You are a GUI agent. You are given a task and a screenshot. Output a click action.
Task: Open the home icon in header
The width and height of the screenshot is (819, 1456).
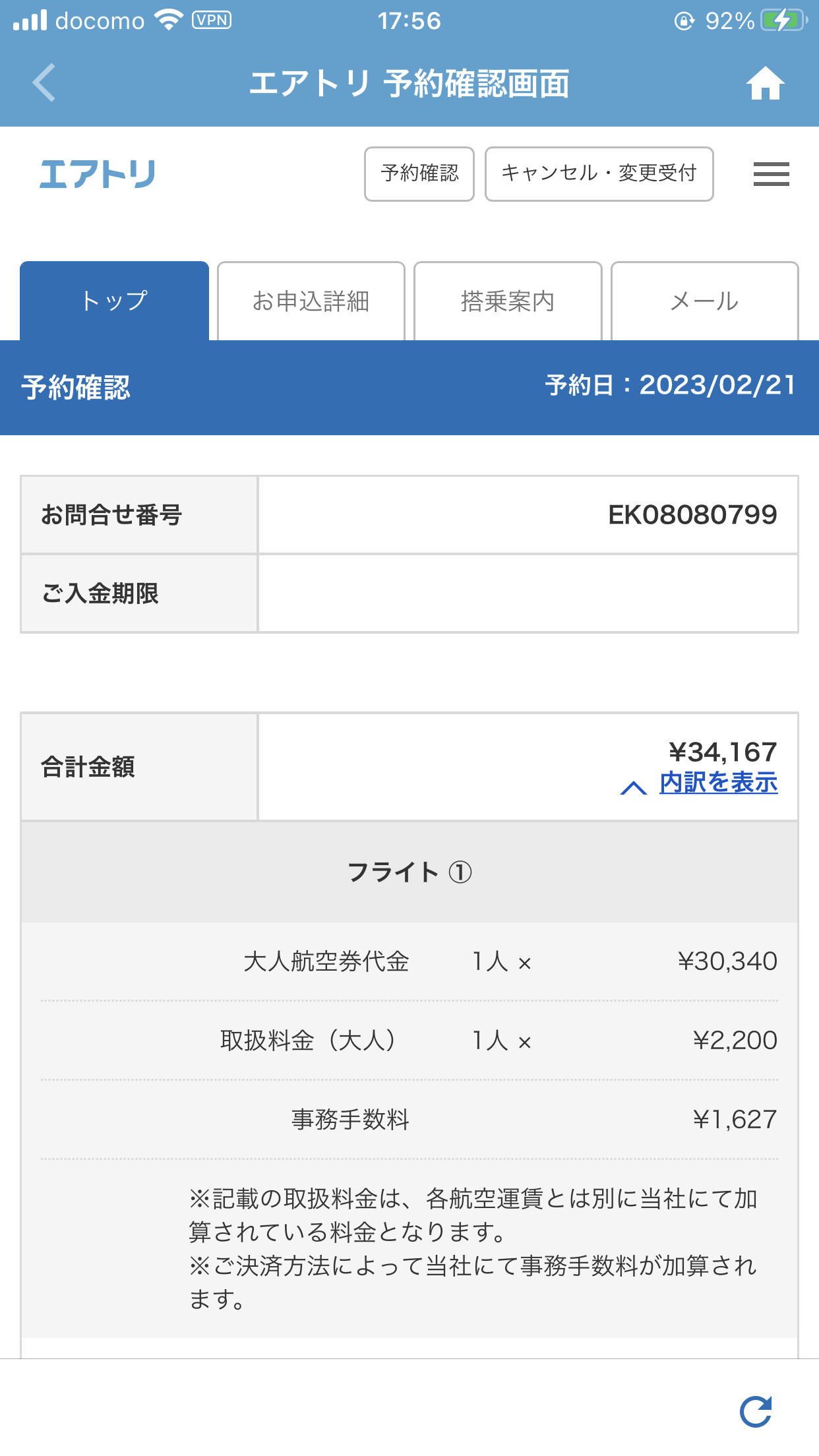(x=765, y=84)
